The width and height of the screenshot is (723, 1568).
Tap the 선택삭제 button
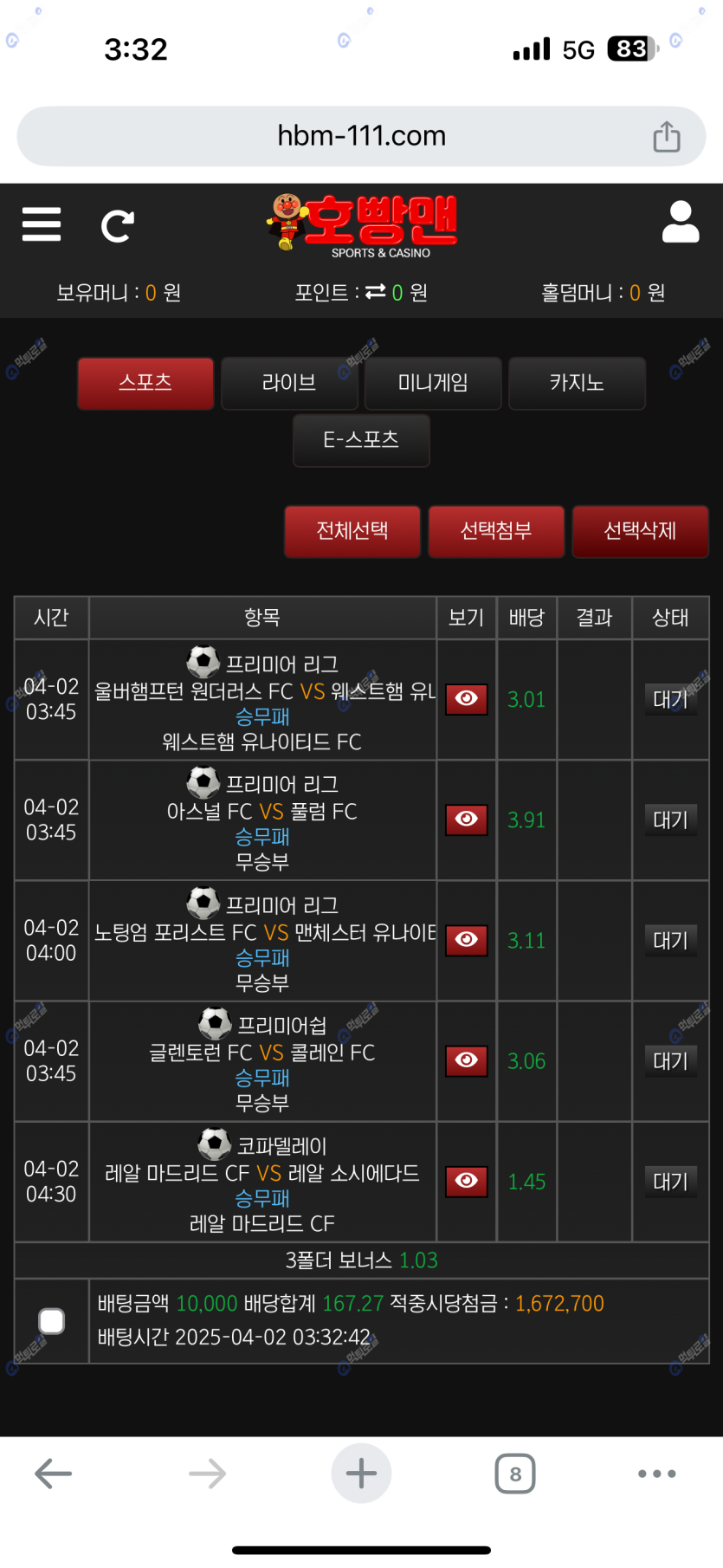(x=640, y=531)
